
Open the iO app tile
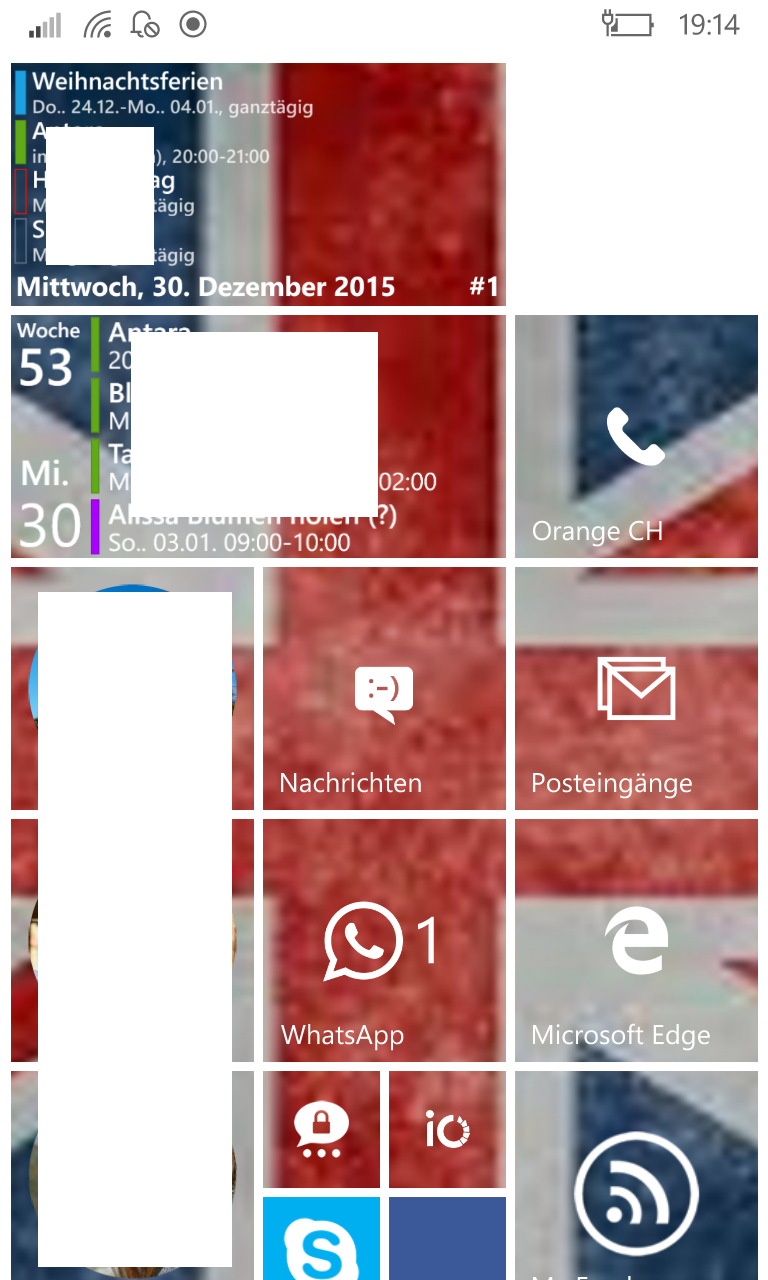[x=447, y=1130]
